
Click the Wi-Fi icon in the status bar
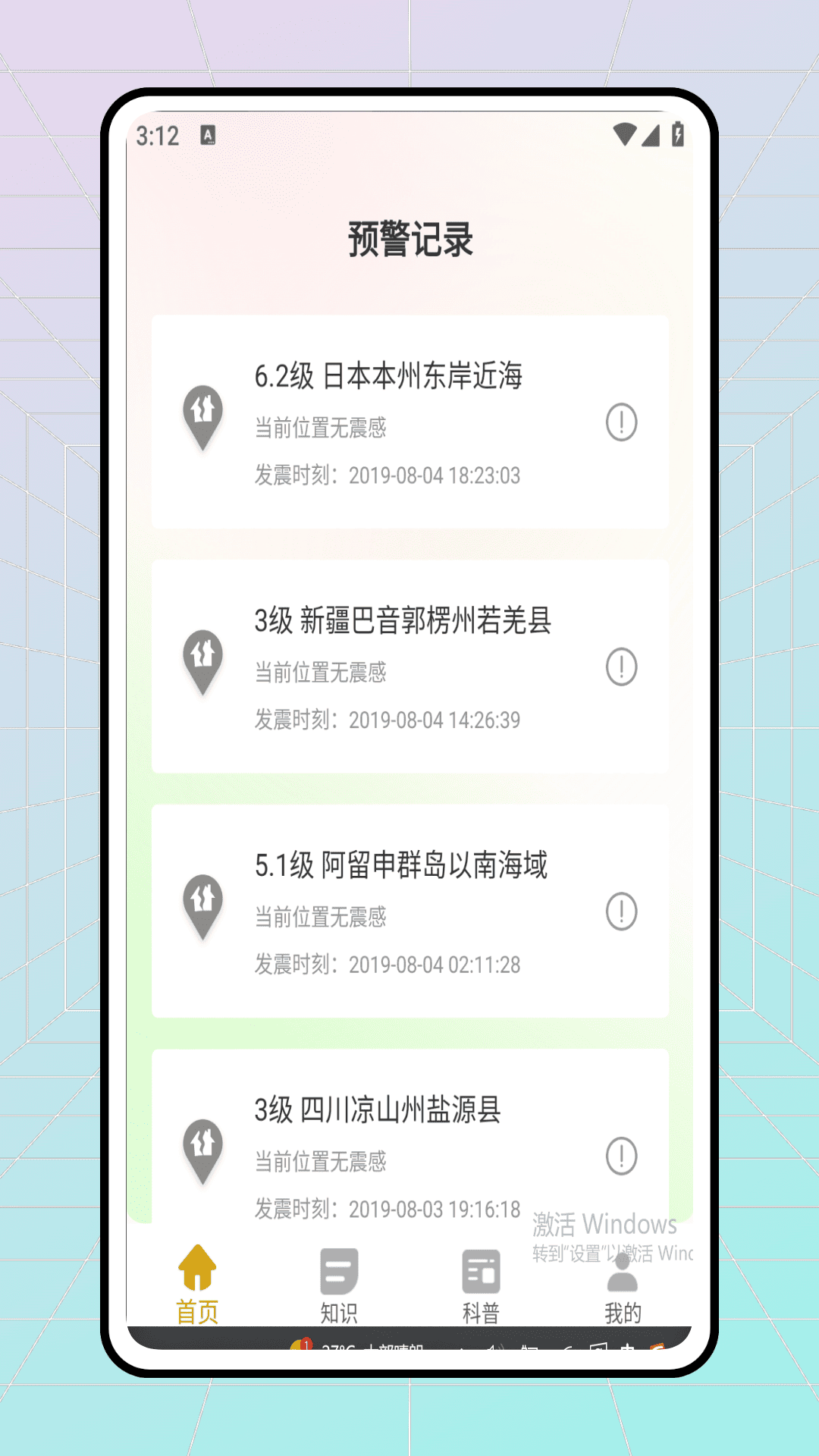(625, 133)
